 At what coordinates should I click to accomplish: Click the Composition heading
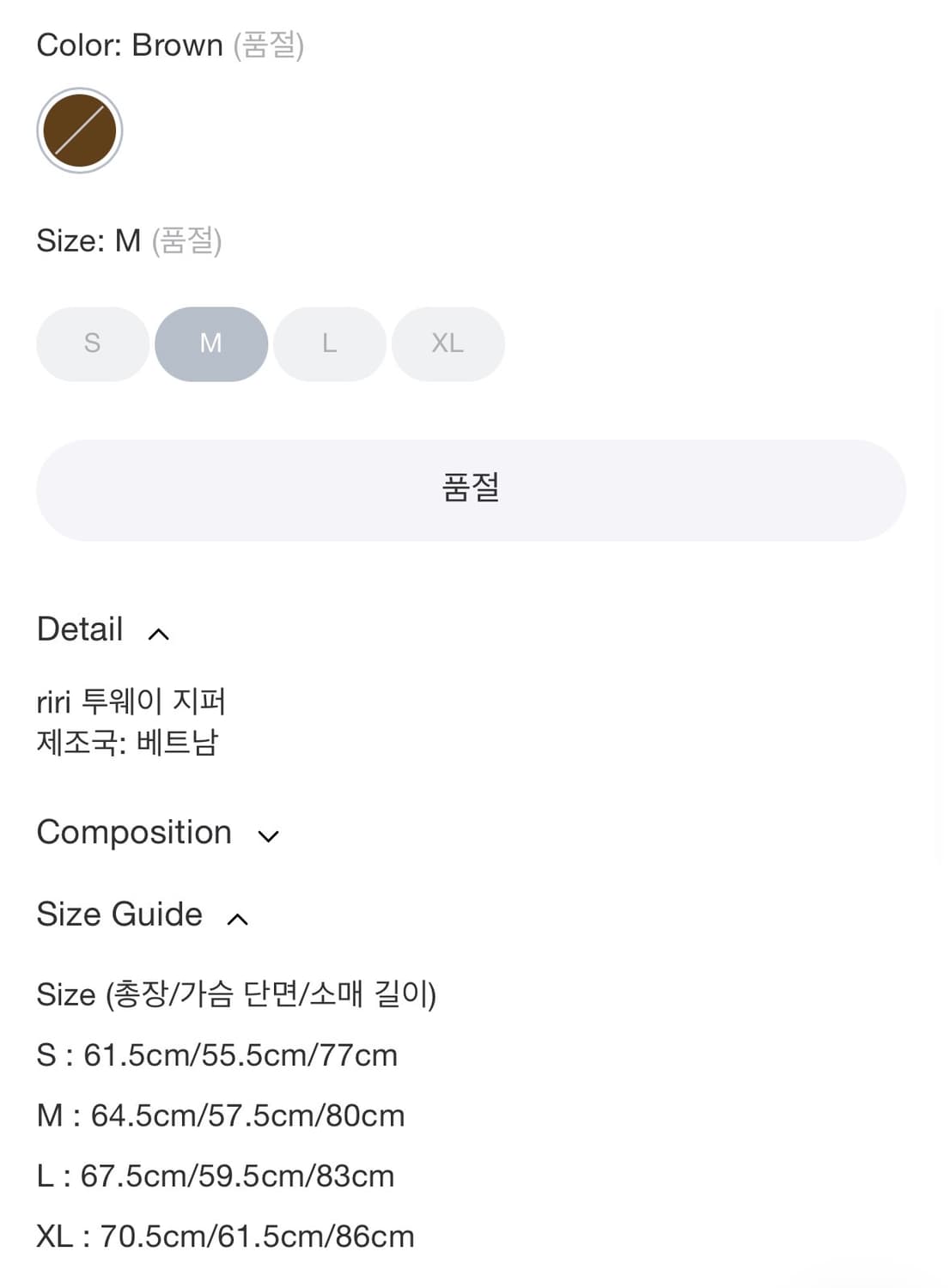[134, 831]
